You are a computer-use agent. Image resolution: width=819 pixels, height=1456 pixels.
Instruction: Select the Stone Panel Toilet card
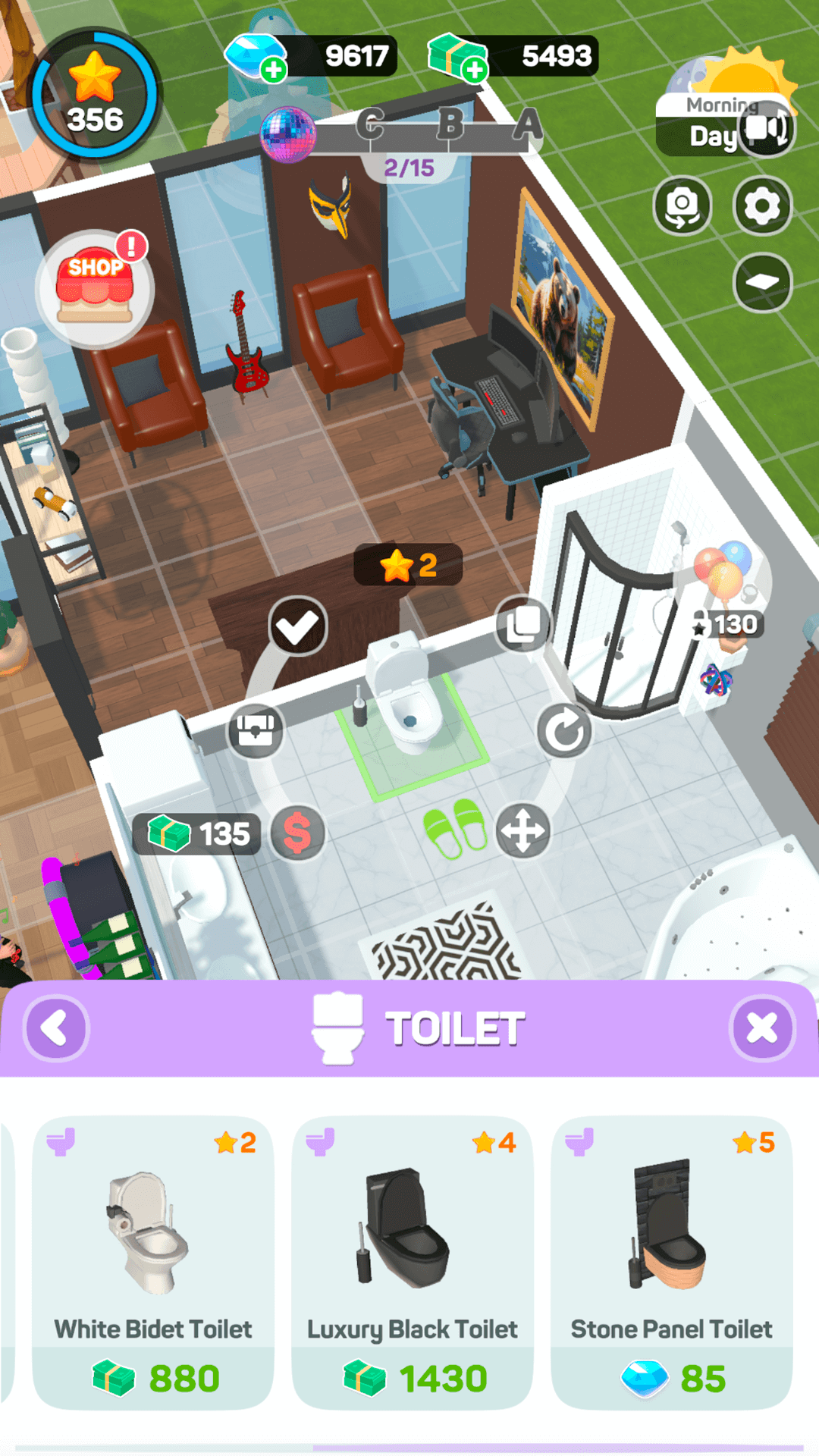click(x=672, y=1262)
